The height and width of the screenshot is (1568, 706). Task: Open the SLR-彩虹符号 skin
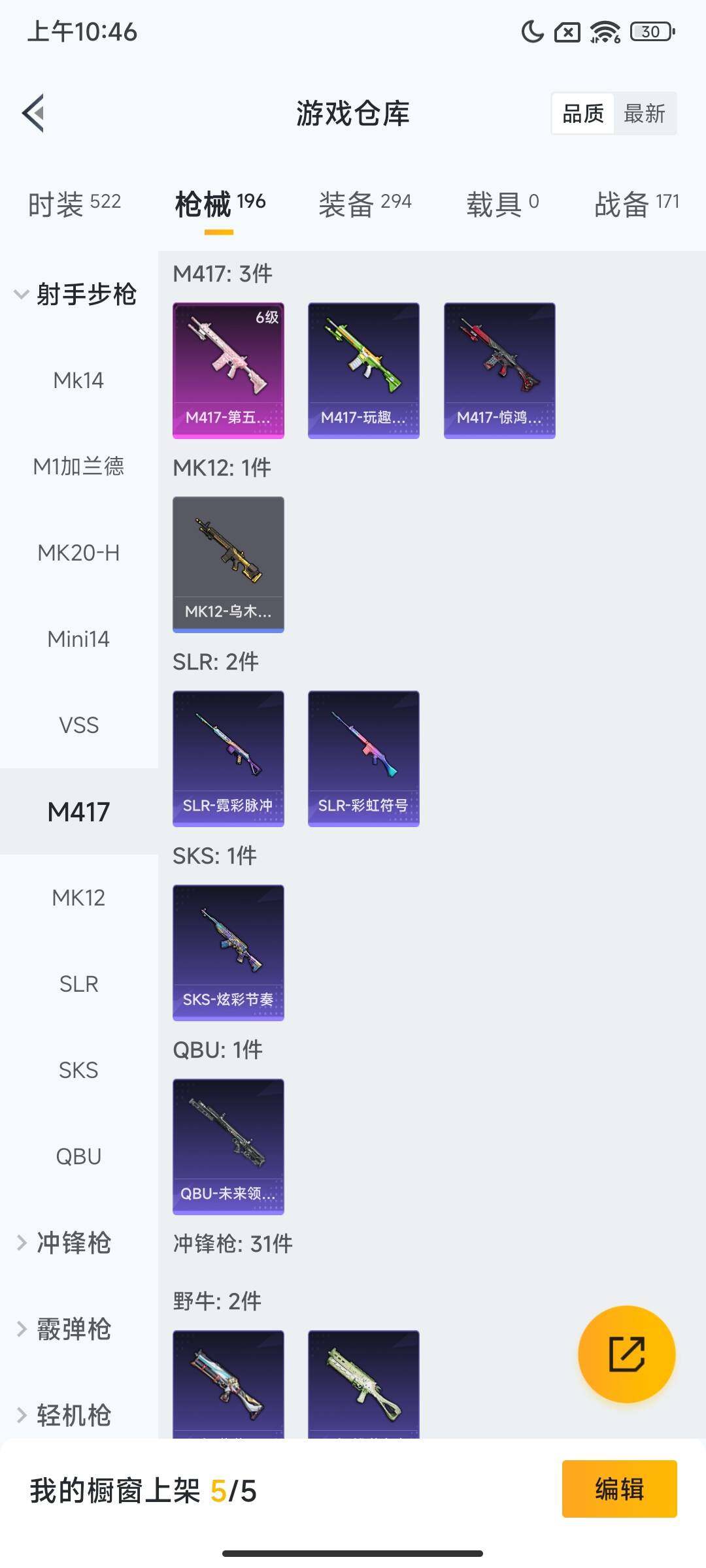point(363,758)
